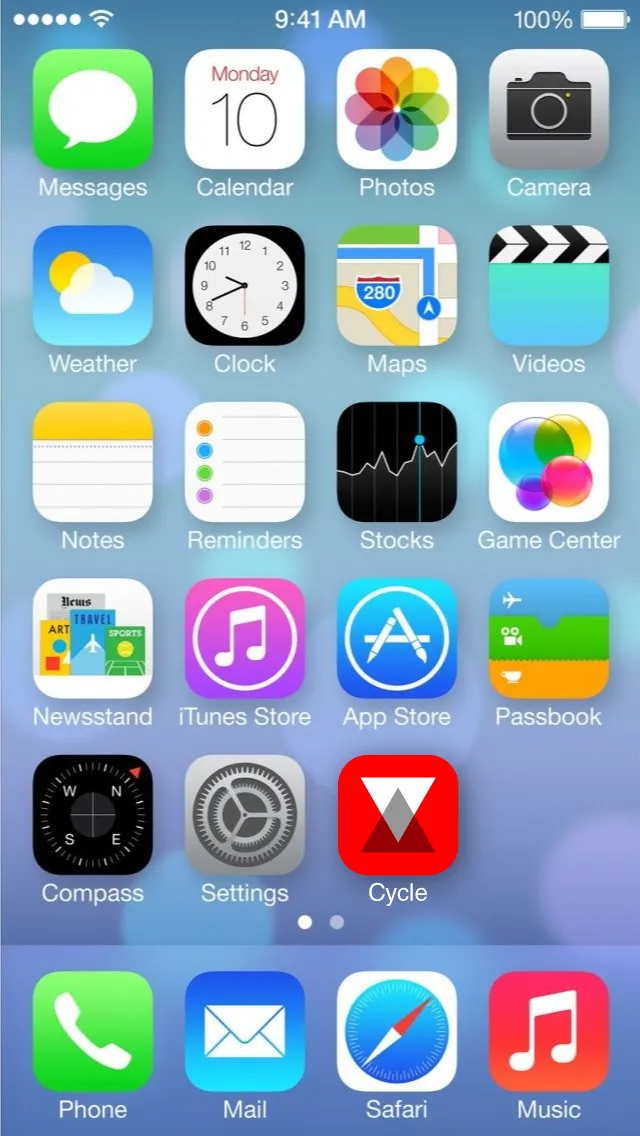Launch Game Center
The height and width of the screenshot is (1136, 640).
pos(549,462)
